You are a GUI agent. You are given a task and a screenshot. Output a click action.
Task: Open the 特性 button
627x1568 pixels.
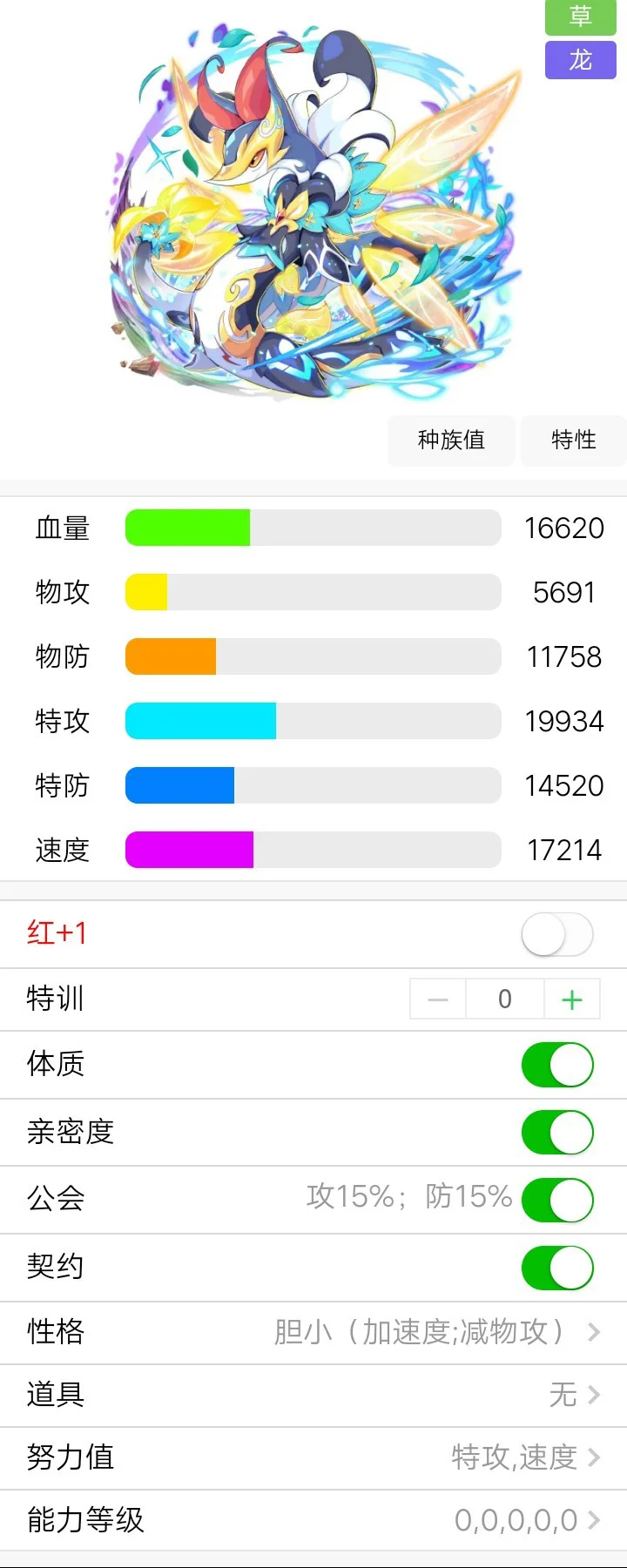(x=573, y=441)
